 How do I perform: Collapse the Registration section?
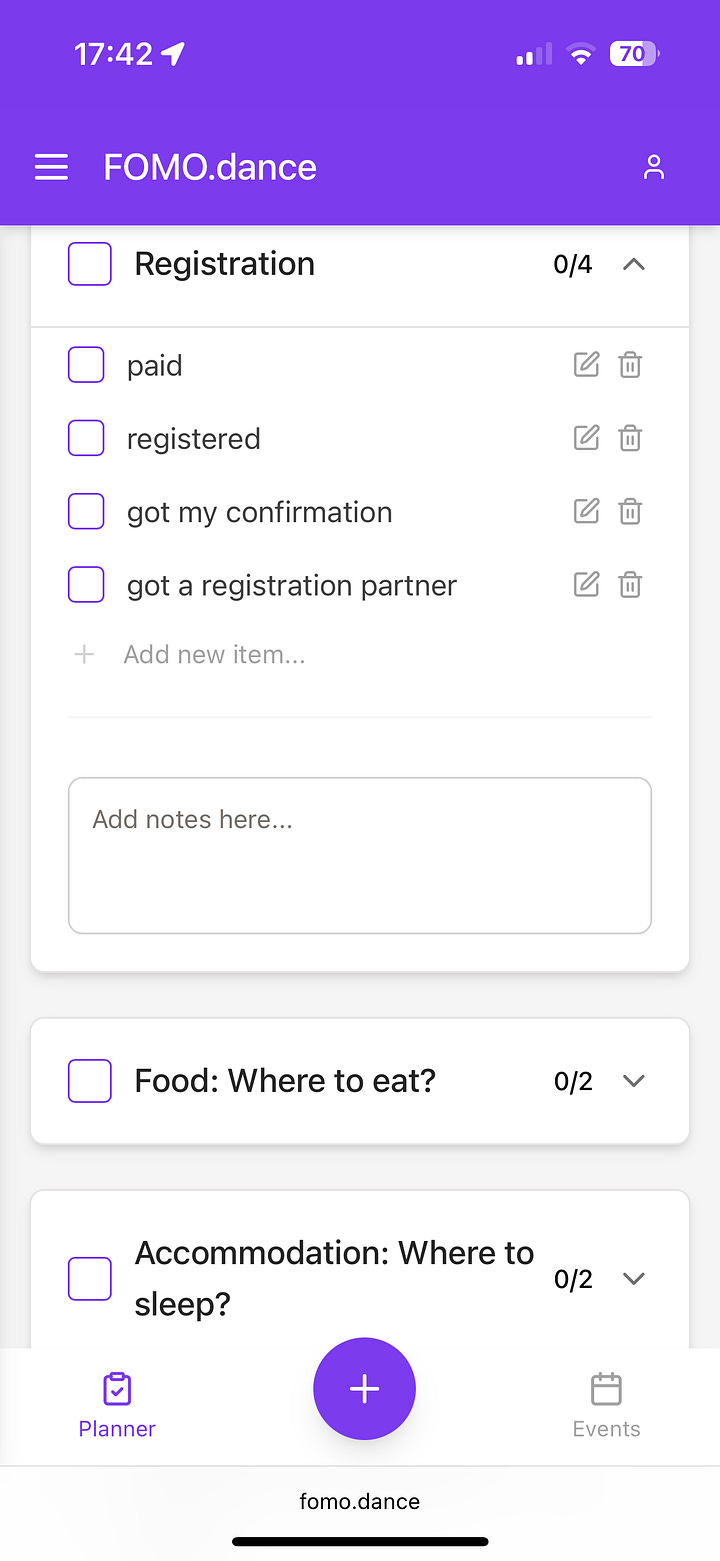click(634, 264)
